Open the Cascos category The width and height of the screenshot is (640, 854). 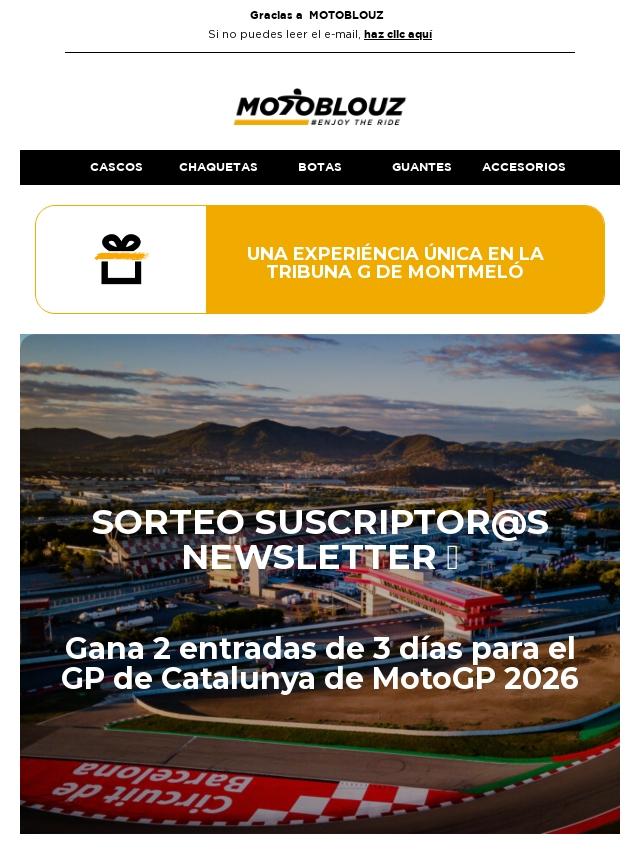pyautogui.click(x=116, y=167)
